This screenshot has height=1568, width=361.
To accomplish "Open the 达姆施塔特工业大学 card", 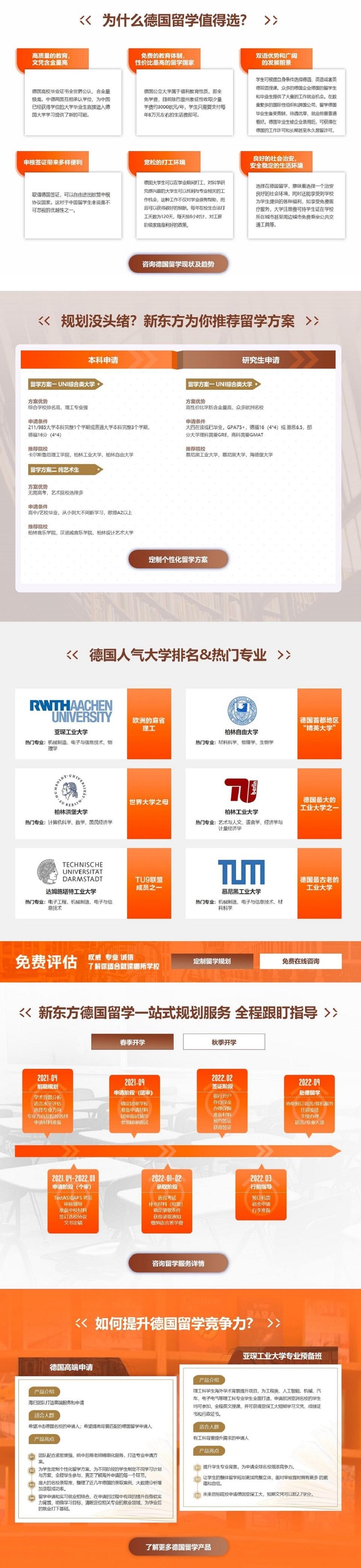I will pos(93,883).
